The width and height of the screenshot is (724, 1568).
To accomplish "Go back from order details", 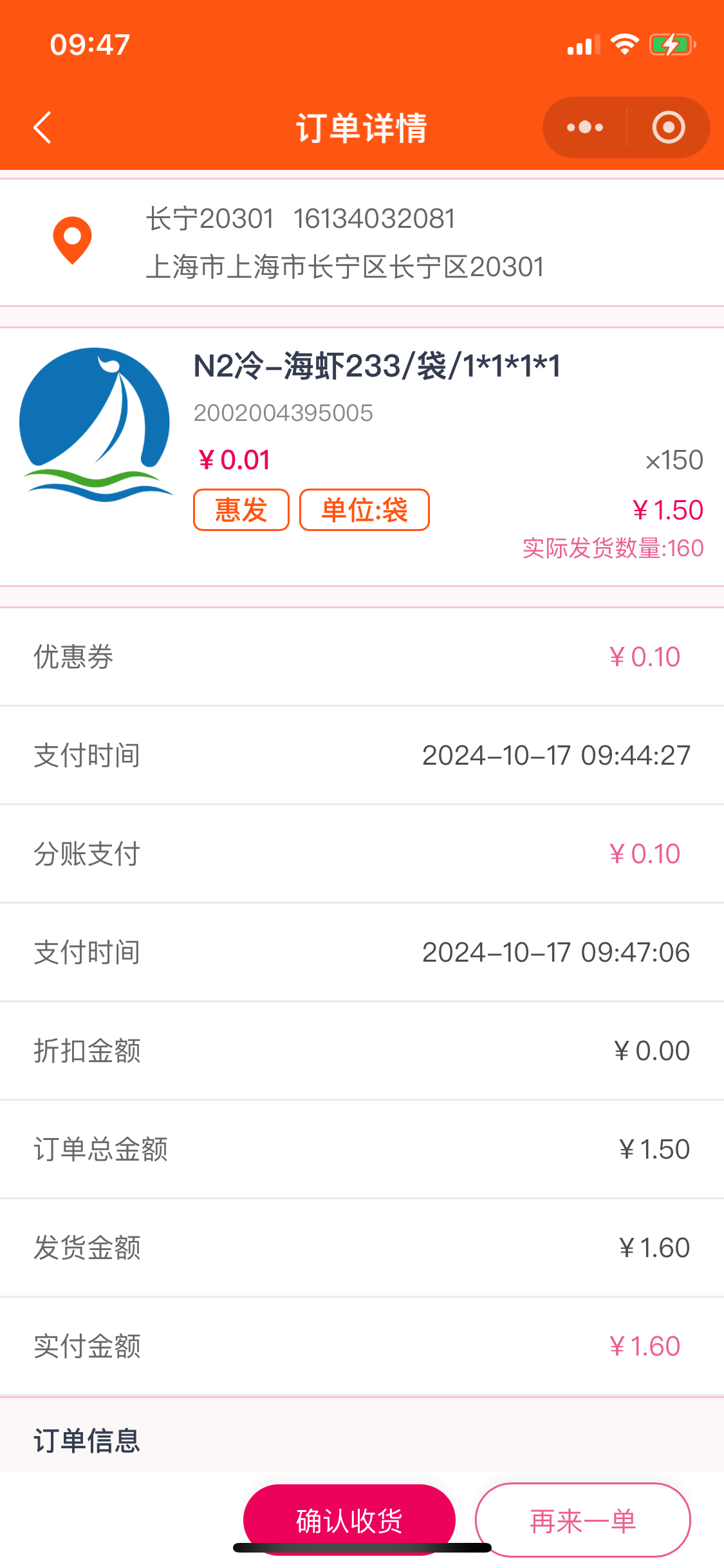I will point(42,127).
